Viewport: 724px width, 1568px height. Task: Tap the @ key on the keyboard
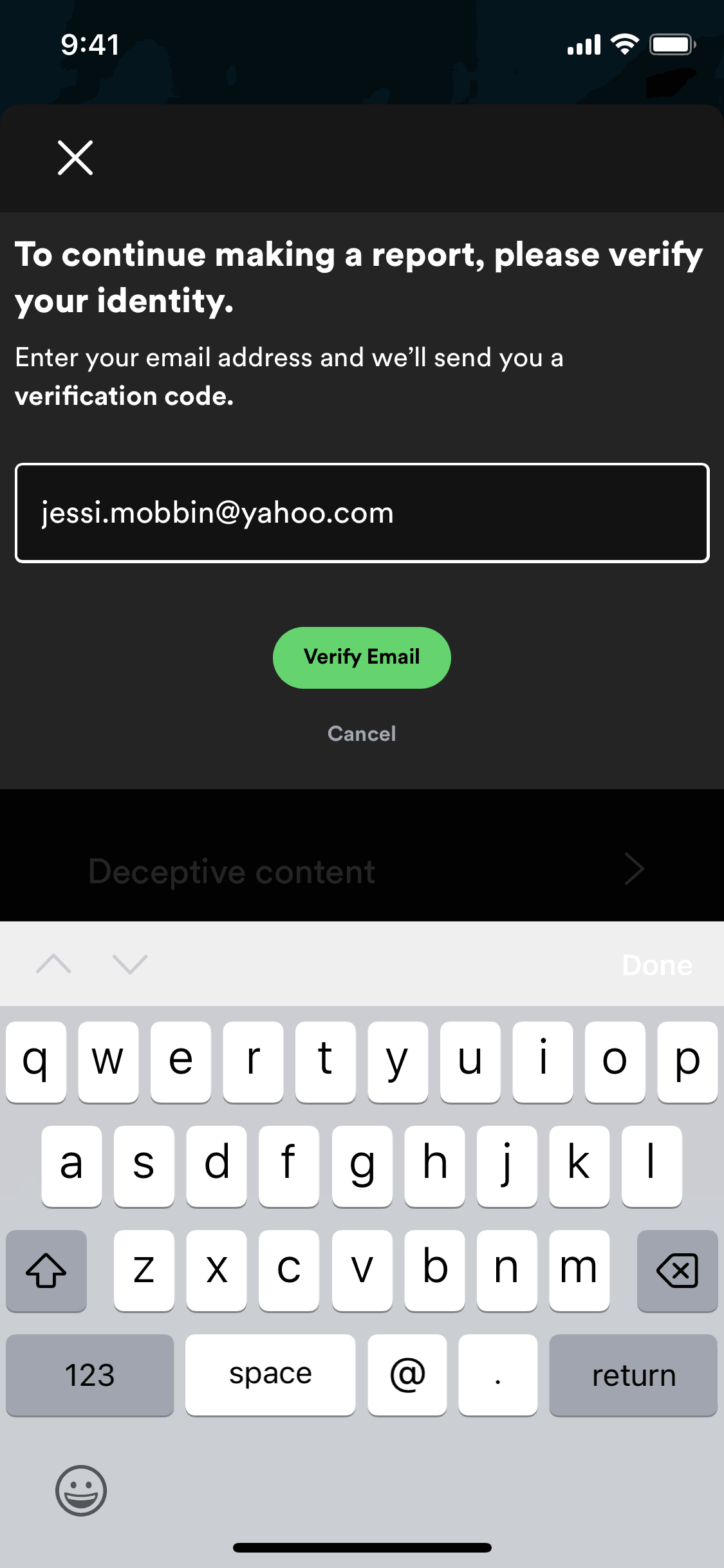click(407, 1375)
